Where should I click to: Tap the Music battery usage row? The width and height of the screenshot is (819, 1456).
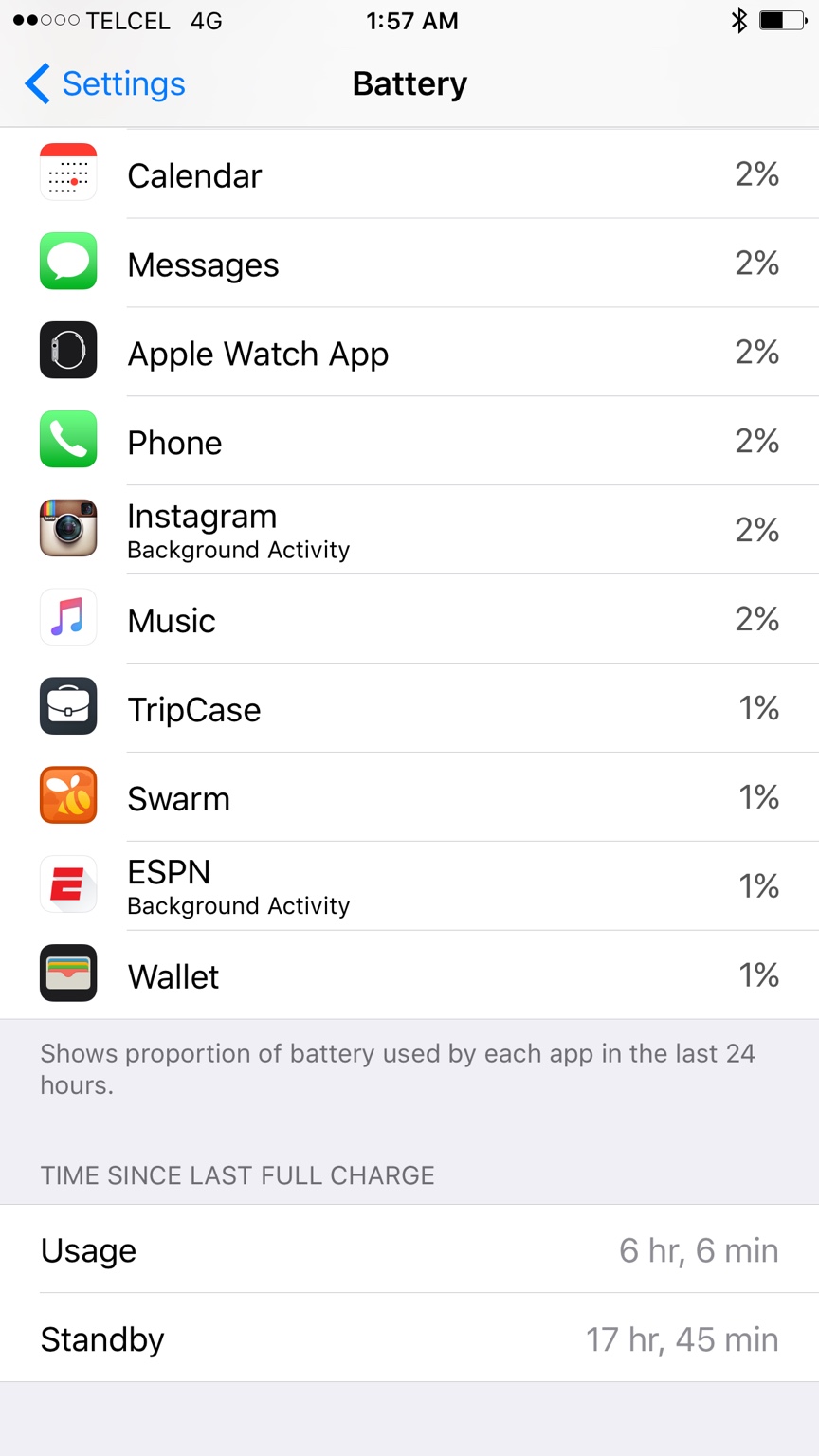[x=409, y=620]
